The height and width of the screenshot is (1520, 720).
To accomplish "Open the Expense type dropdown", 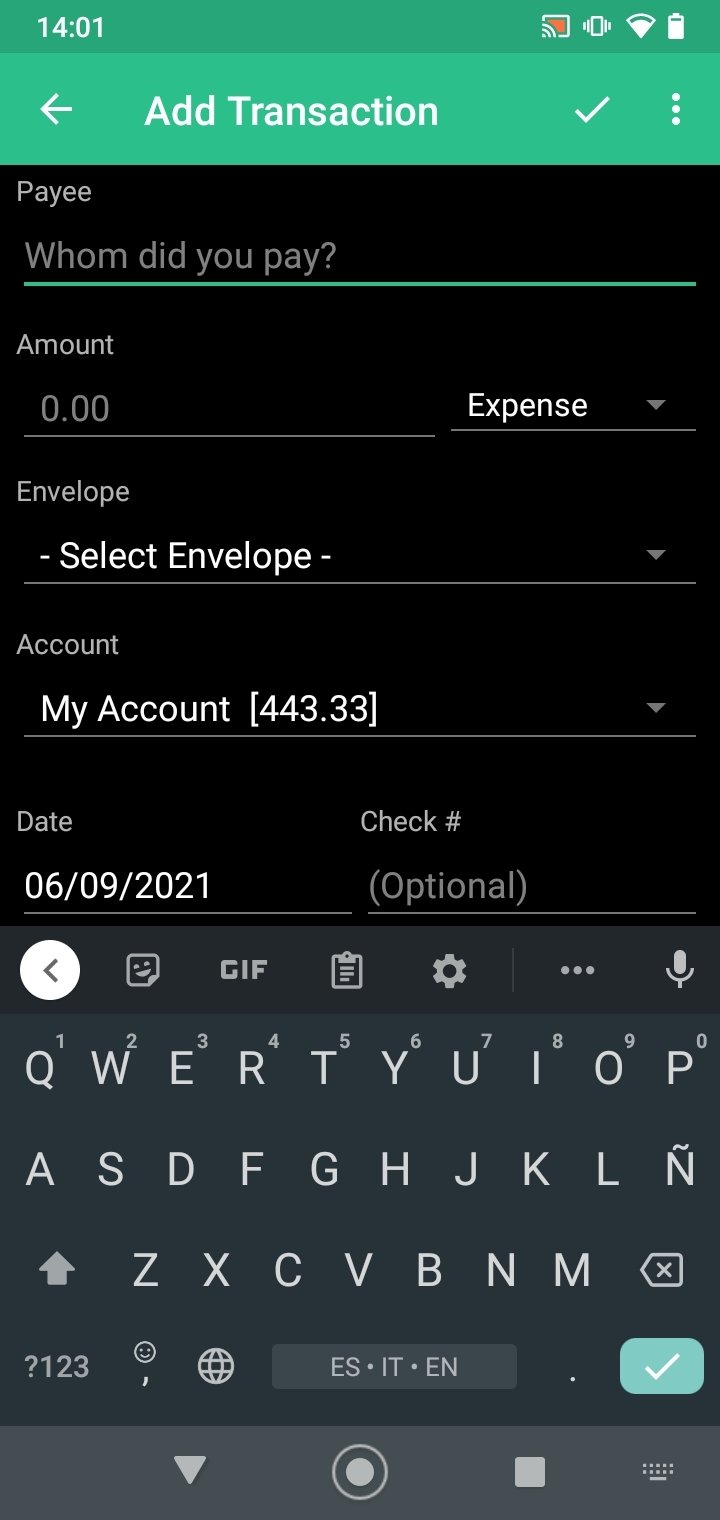I will 573,405.
